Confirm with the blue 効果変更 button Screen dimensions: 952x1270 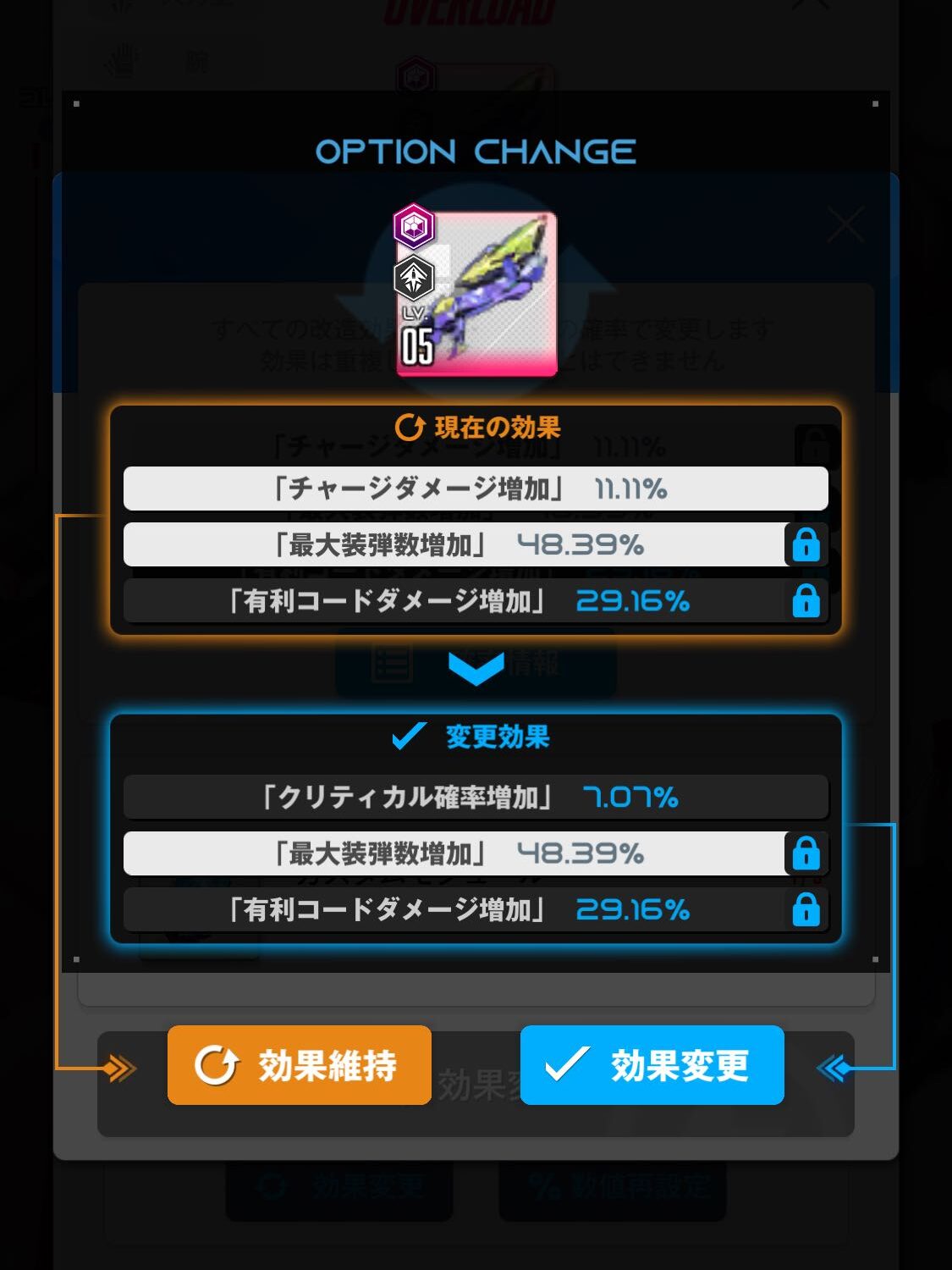652,1064
